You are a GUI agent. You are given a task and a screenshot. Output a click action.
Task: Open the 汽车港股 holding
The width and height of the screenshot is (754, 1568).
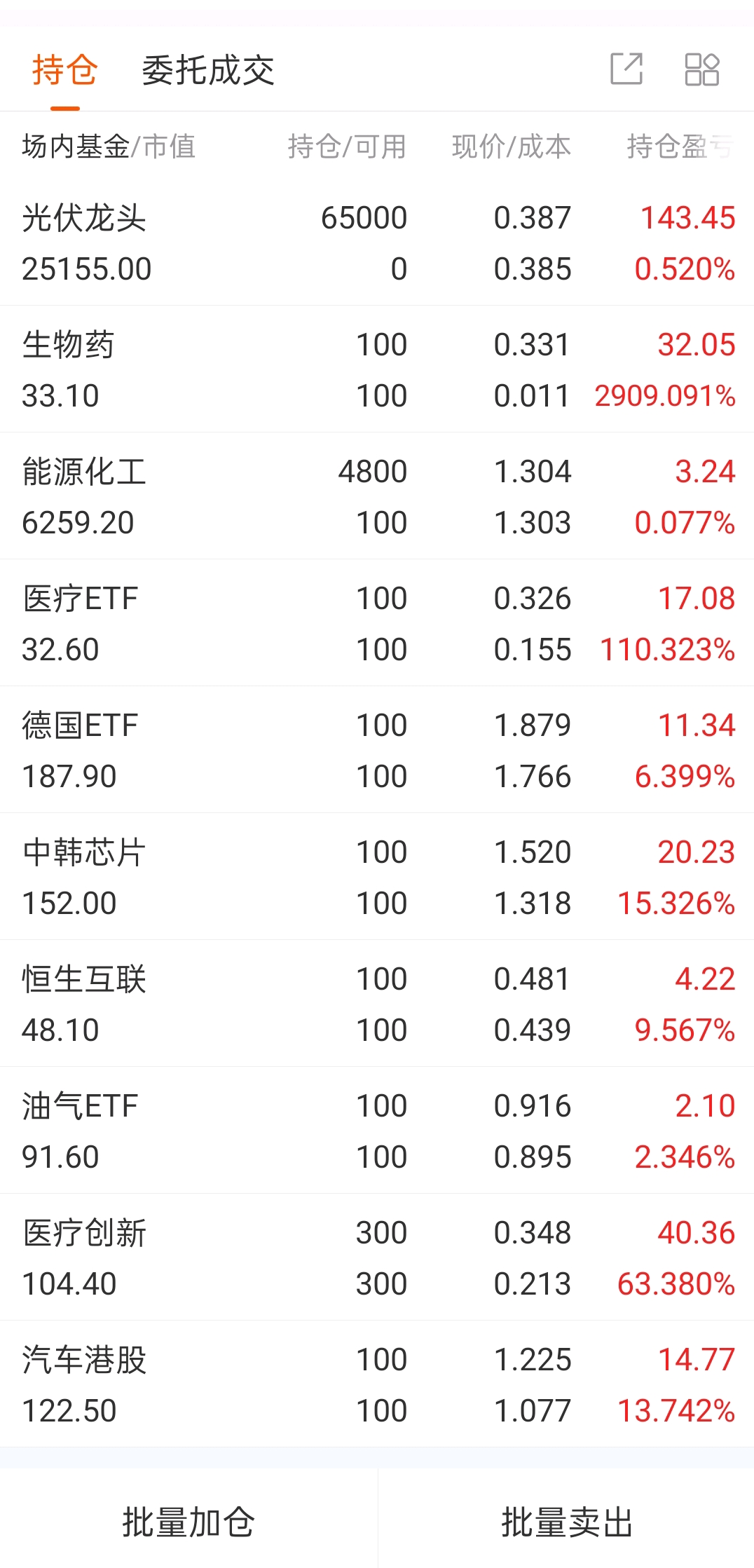[x=377, y=1384]
